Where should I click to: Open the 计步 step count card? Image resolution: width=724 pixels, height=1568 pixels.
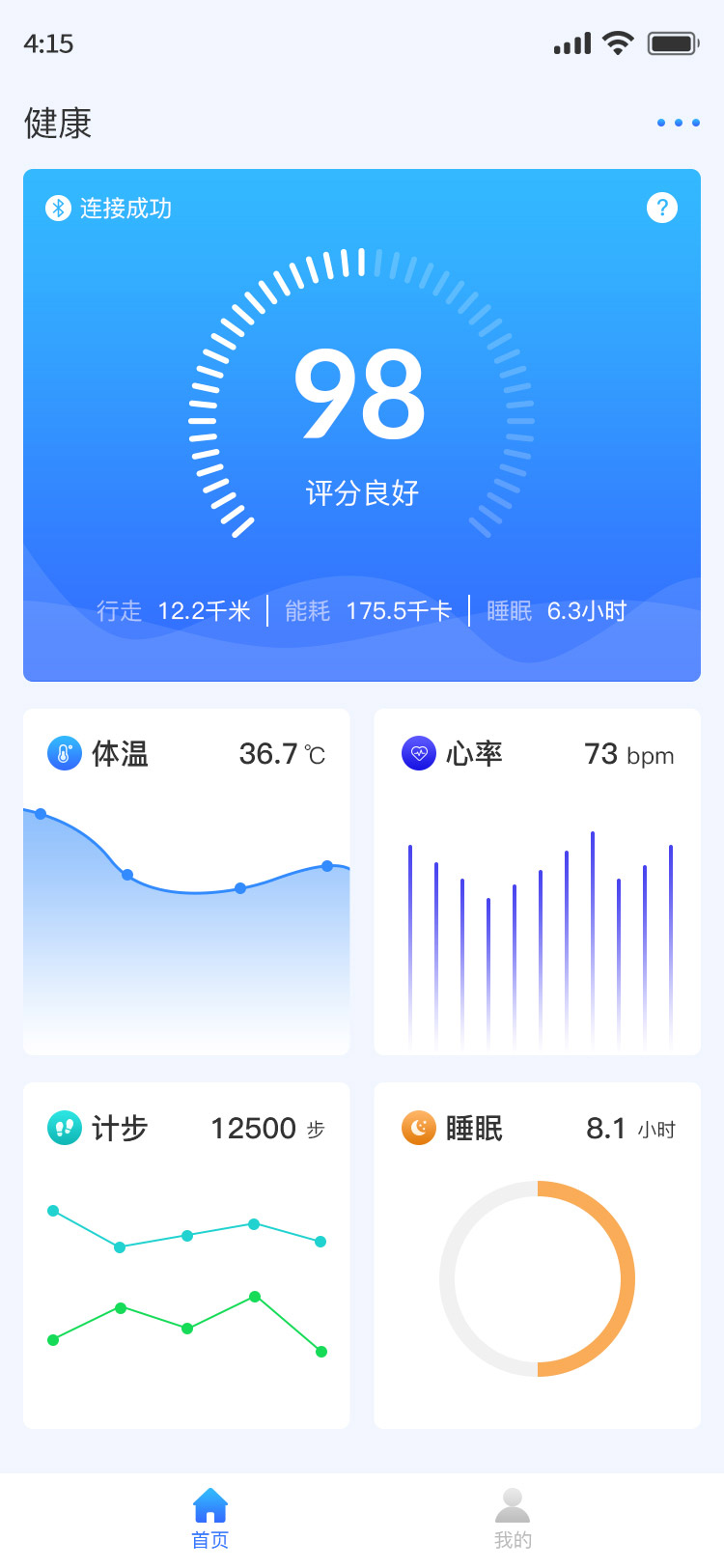click(x=186, y=1255)
